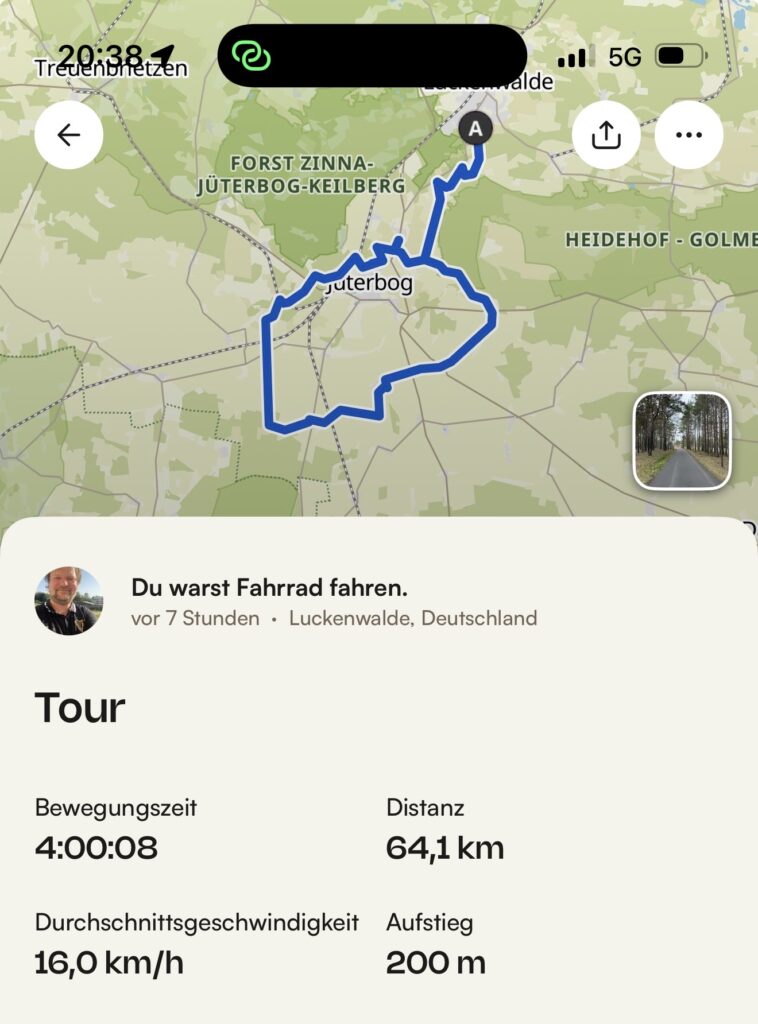This screenshot has height=1024, width=758.
Task: Go back using the arrow button
Action: [69, 135]
